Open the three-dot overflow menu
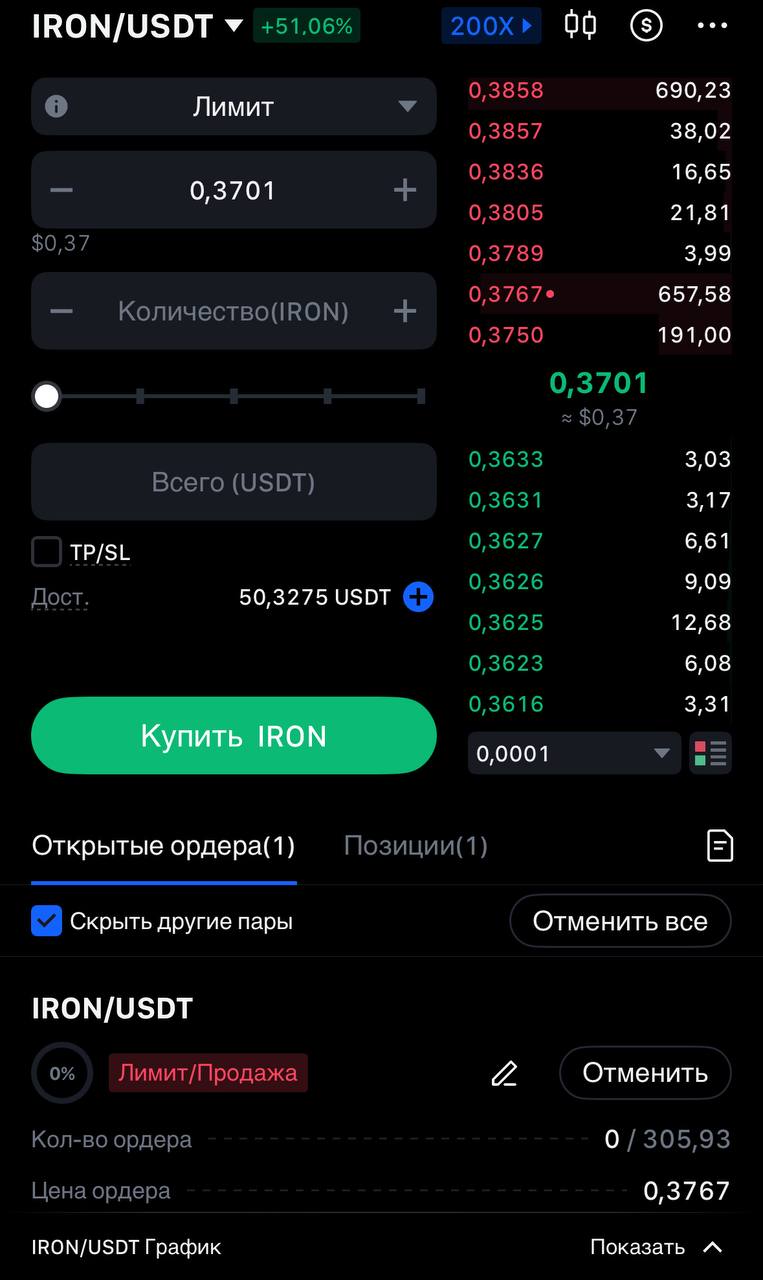This screenshot has width=763, height=1280. (x=712, y=26)
